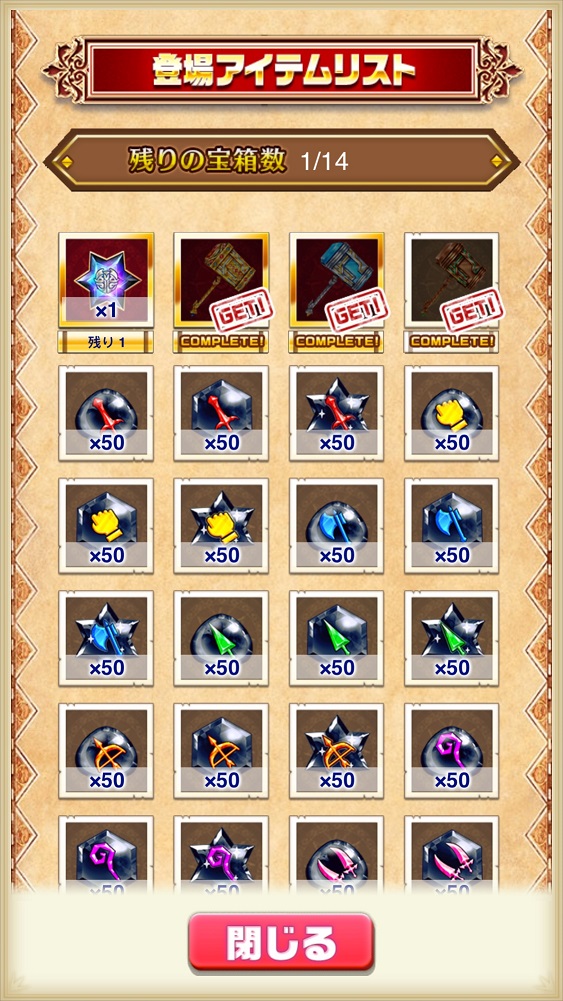The width and height of the screenshot is (563, 1001).
Task: Select the round green arrow stone ×50
Action: pyautogui.click(x=221, y=638)
